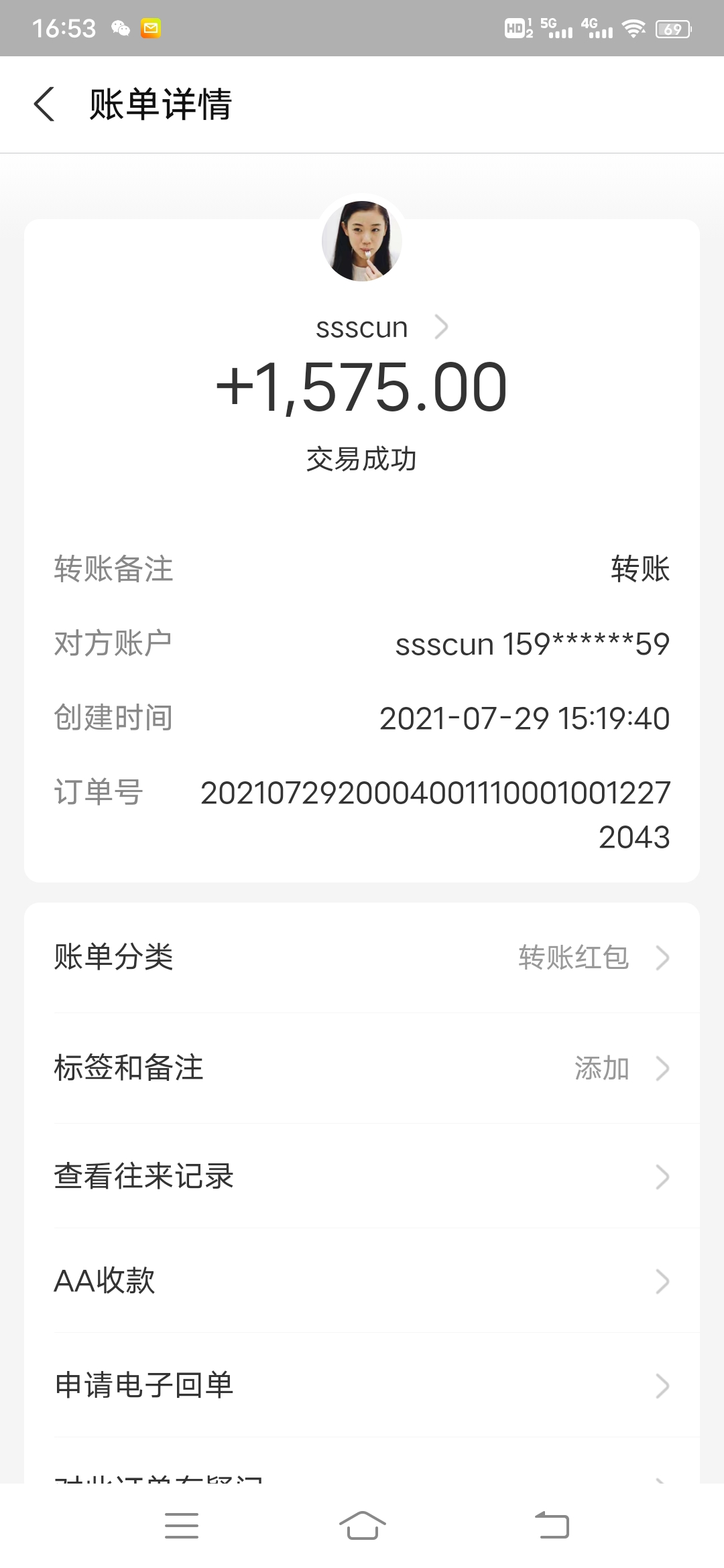Tap the 5G signal indicator
Viewport: 724px width, 1568px height.
click(x=556, y=28)
